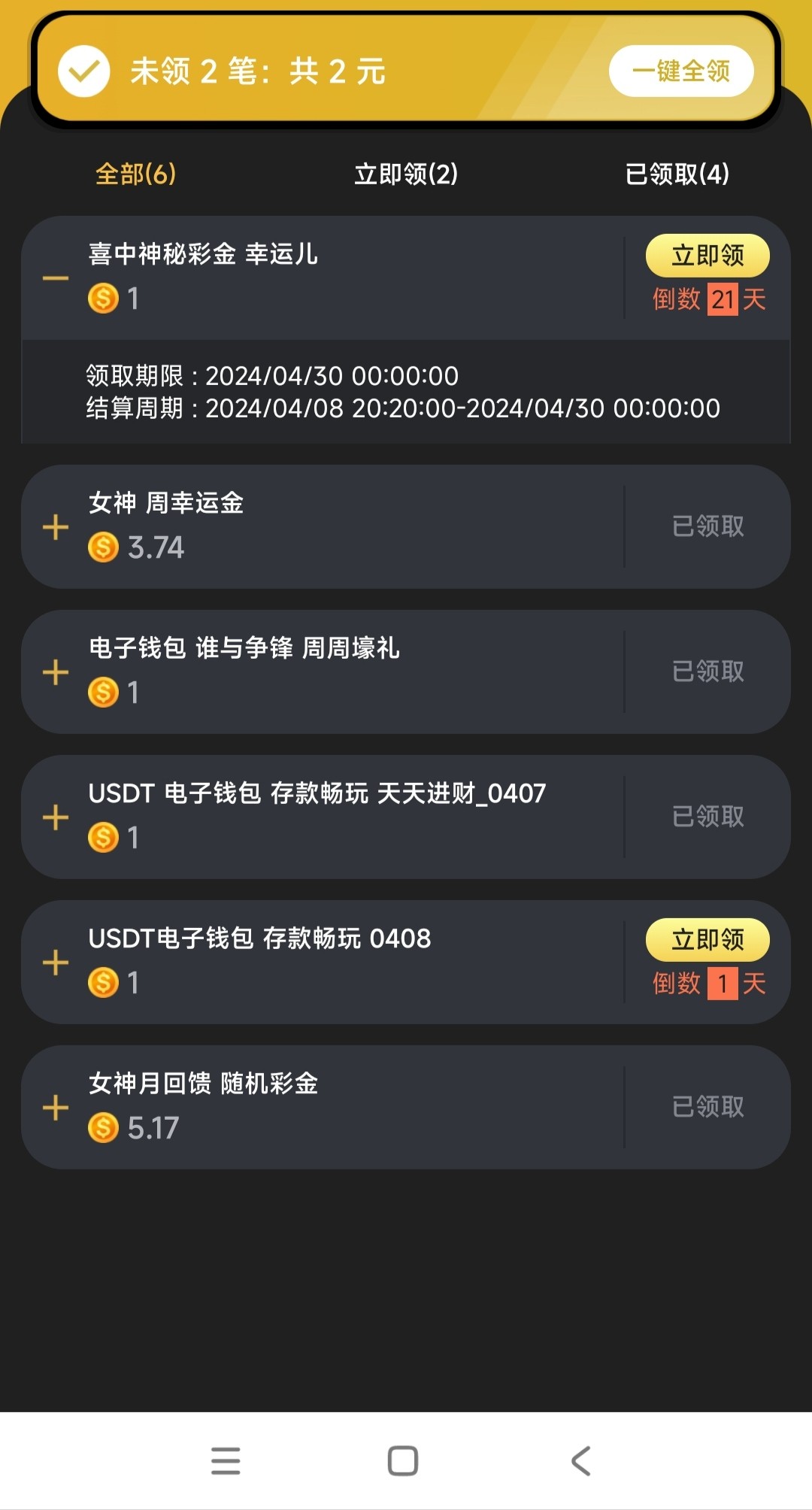Expand the 女神 周幸运金 entry
This screenshot has height=1510, width=812.
click(56, 527)
